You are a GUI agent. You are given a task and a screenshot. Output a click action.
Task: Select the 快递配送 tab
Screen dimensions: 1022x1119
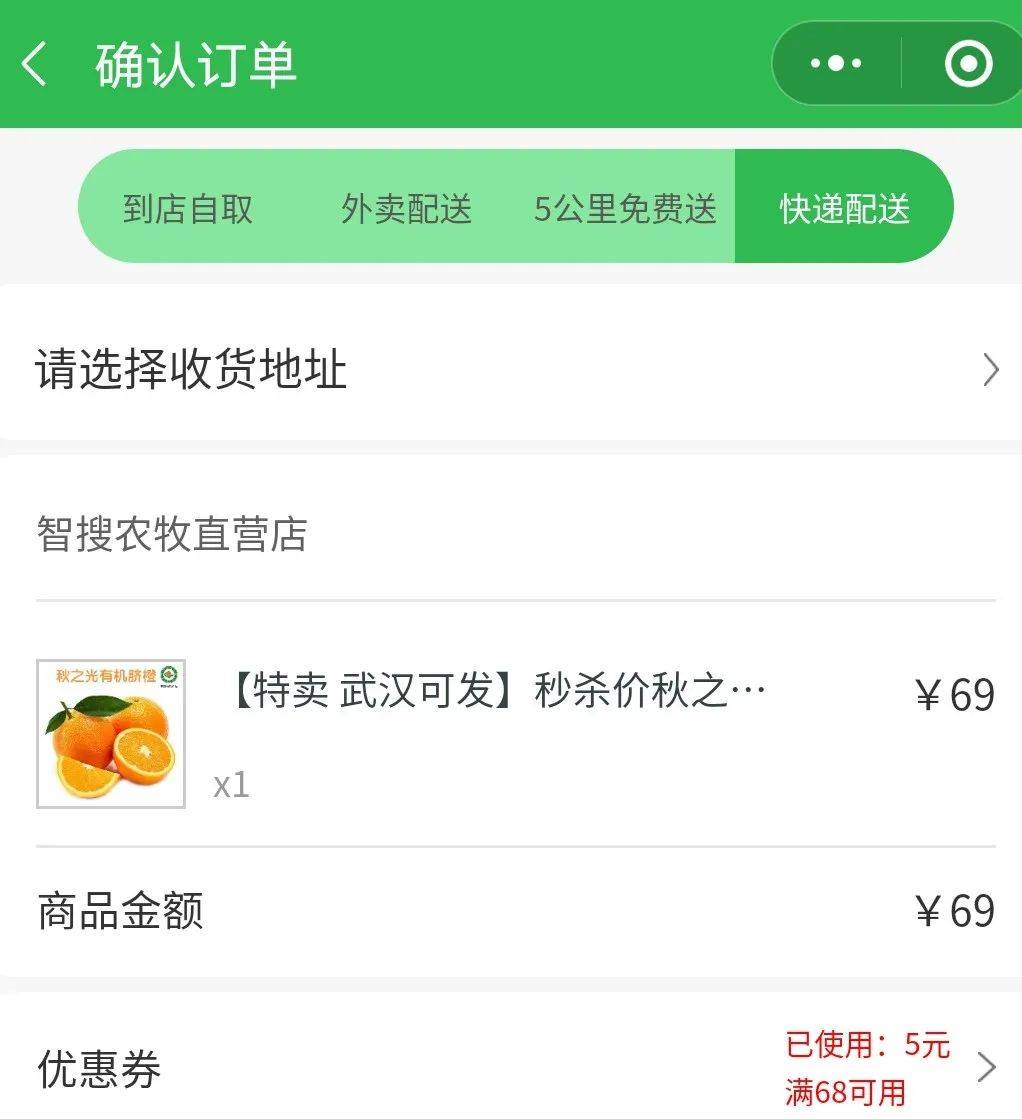[x=844, y=209]
